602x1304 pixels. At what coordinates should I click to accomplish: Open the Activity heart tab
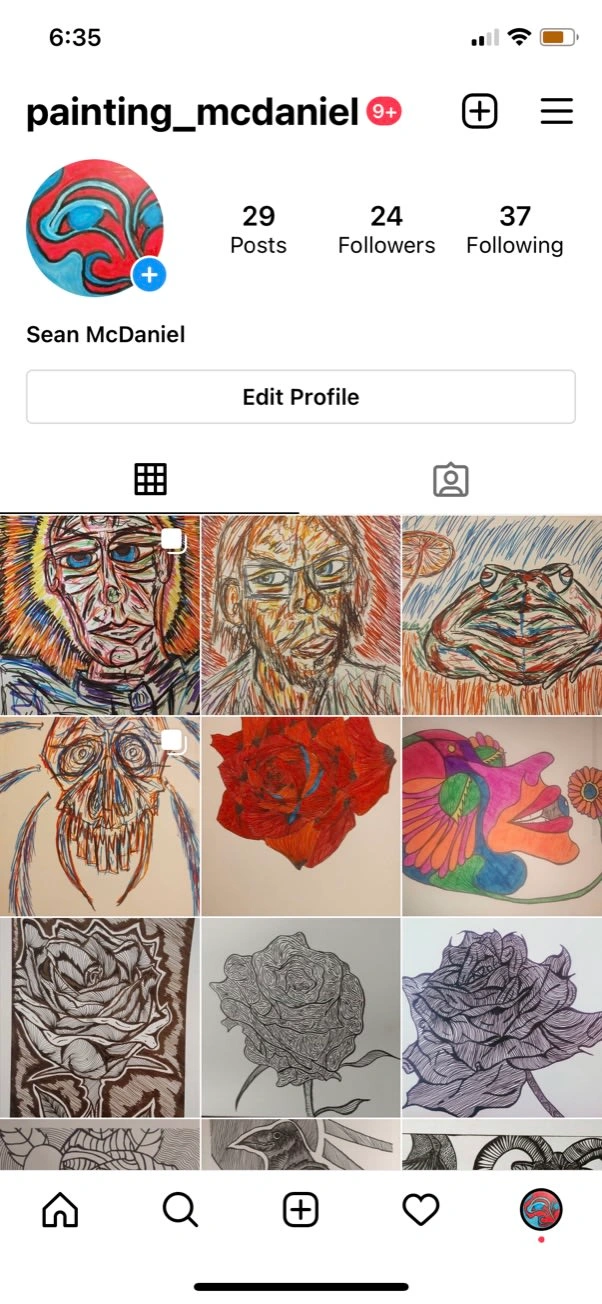pos(421,1211)
